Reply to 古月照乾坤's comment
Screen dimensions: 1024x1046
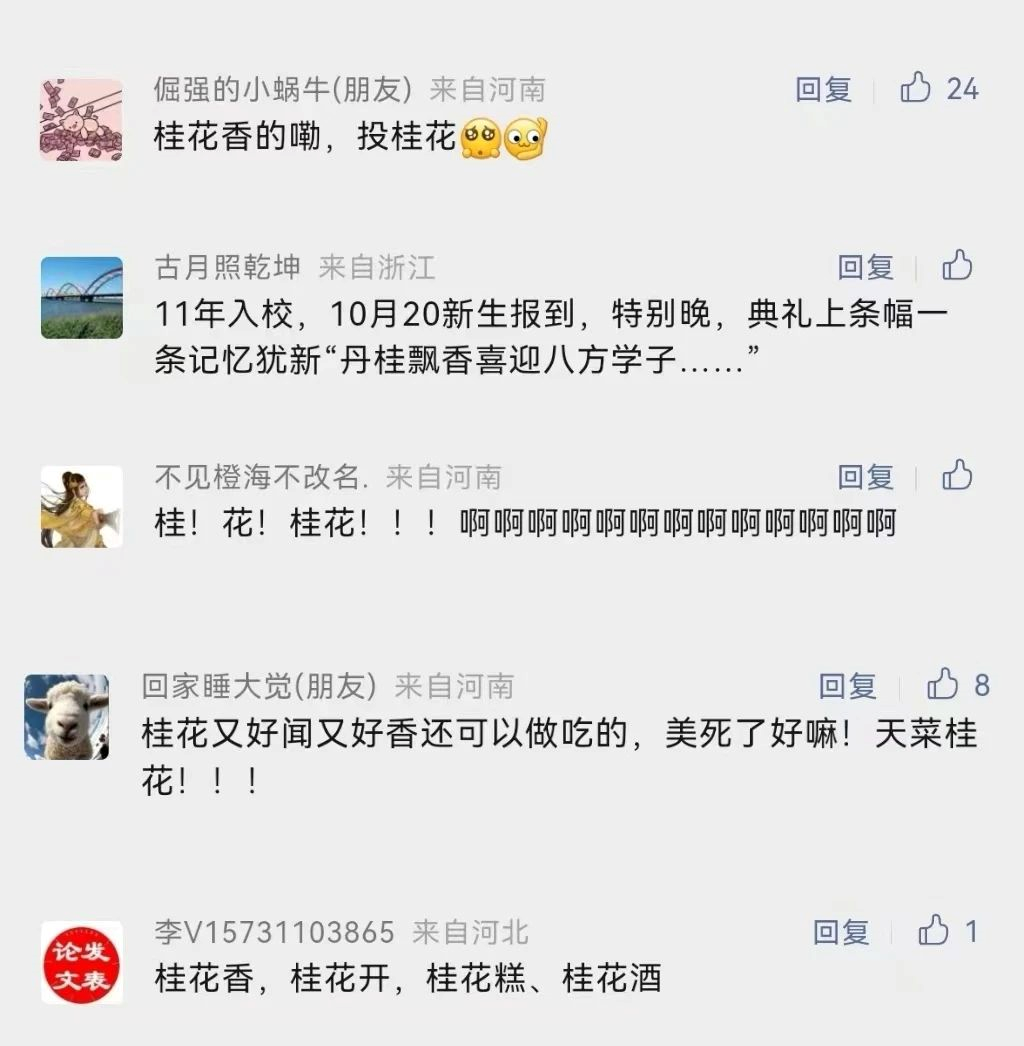[865, 266]
